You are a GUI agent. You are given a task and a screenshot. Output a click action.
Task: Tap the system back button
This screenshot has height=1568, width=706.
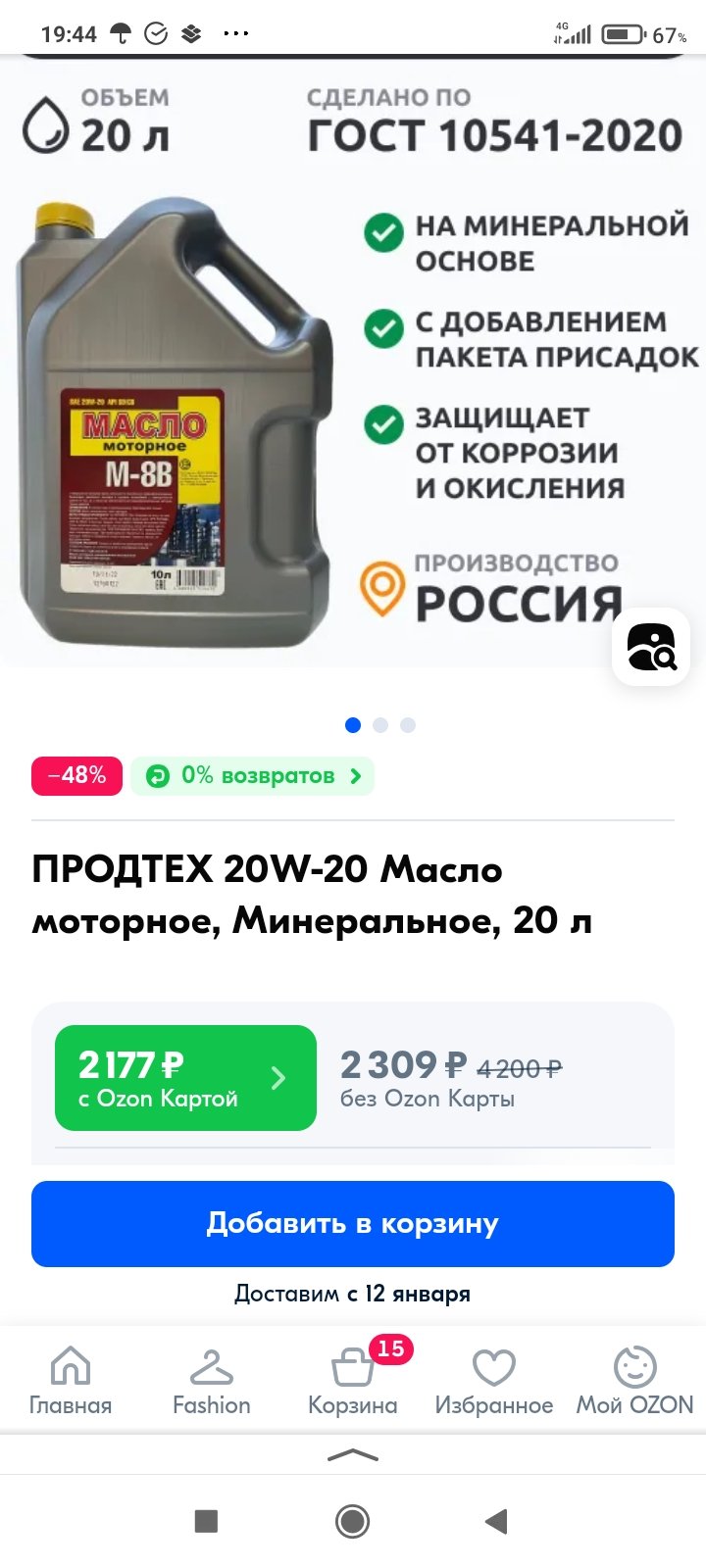coord(497,1521)
